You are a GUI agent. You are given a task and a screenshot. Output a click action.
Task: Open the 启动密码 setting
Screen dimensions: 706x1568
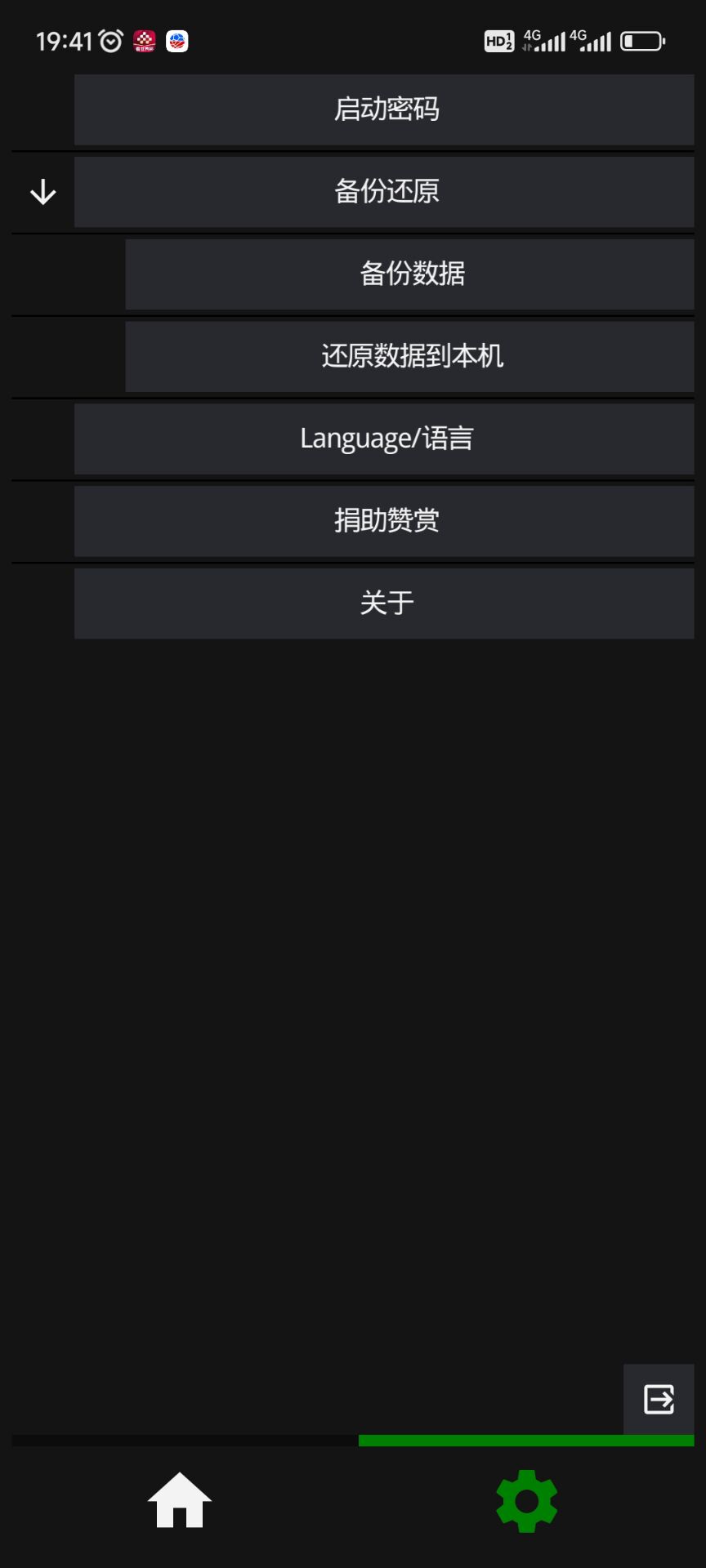coord(384,109)
